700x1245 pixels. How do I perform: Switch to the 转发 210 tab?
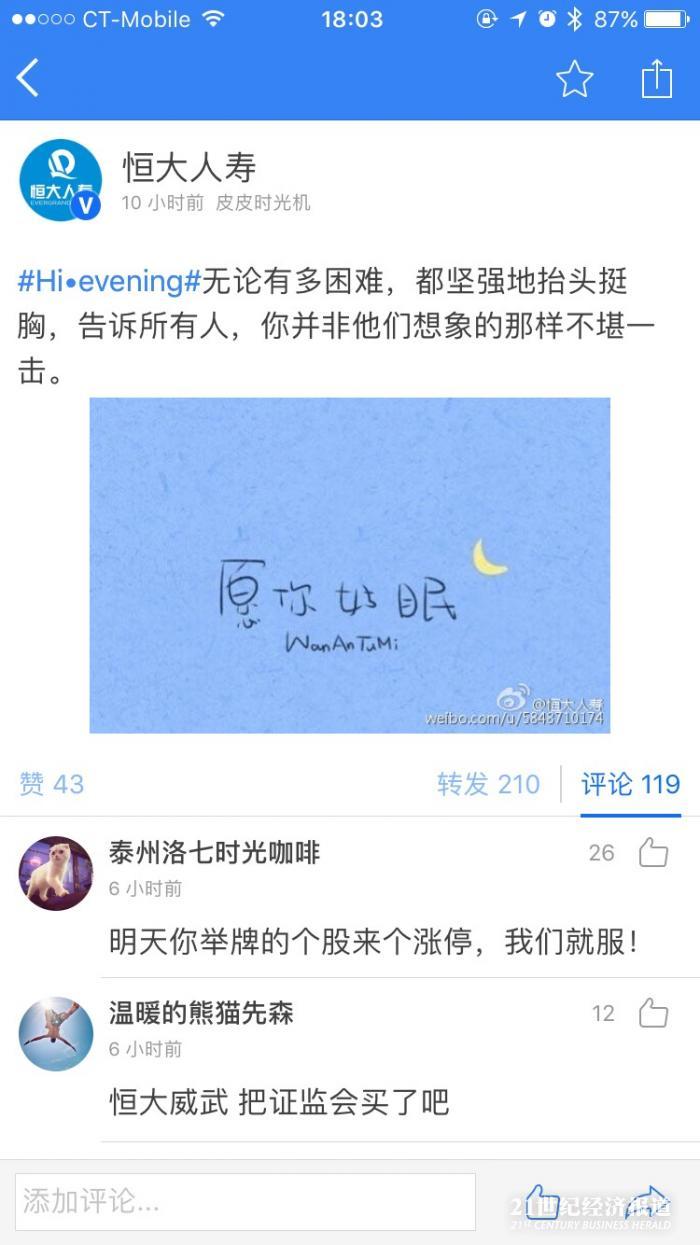488,784
